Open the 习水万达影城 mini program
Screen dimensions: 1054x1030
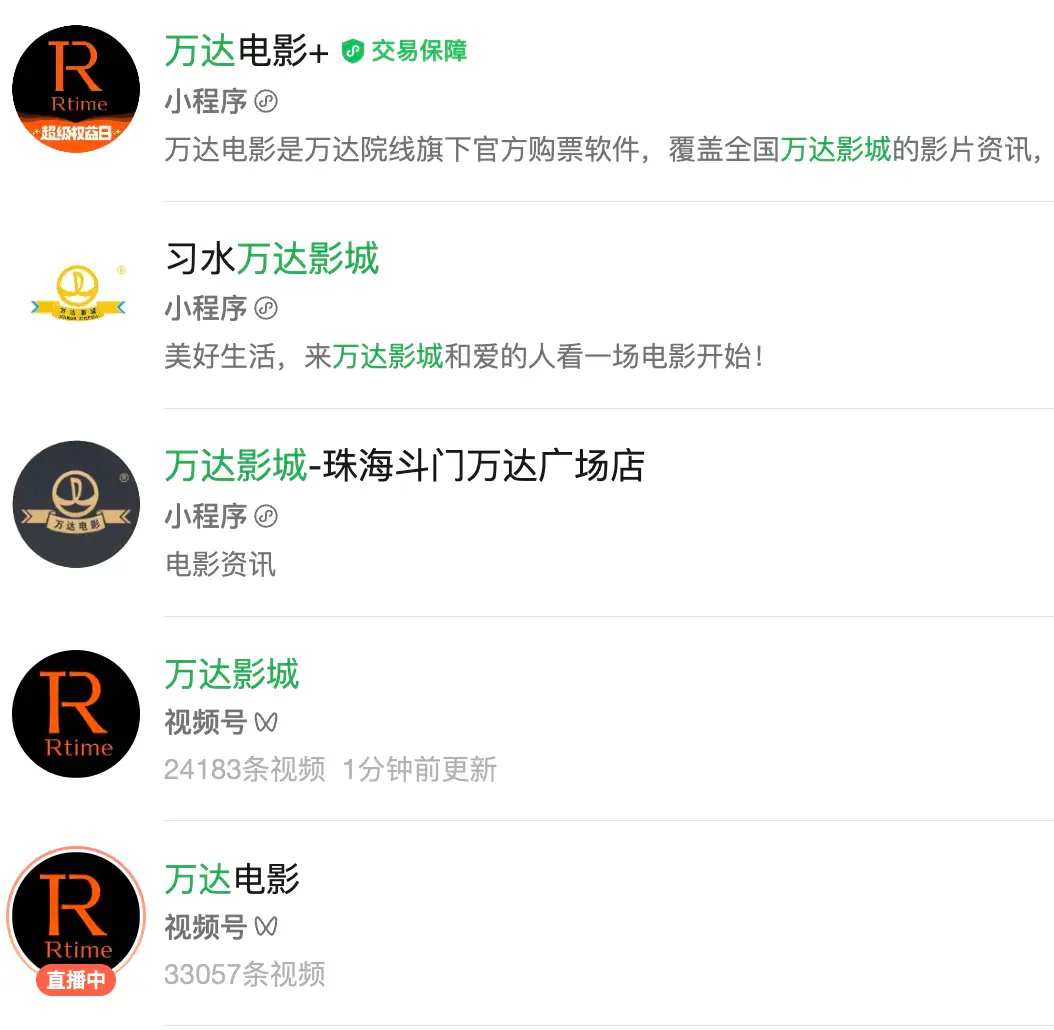tap(272, 260)
